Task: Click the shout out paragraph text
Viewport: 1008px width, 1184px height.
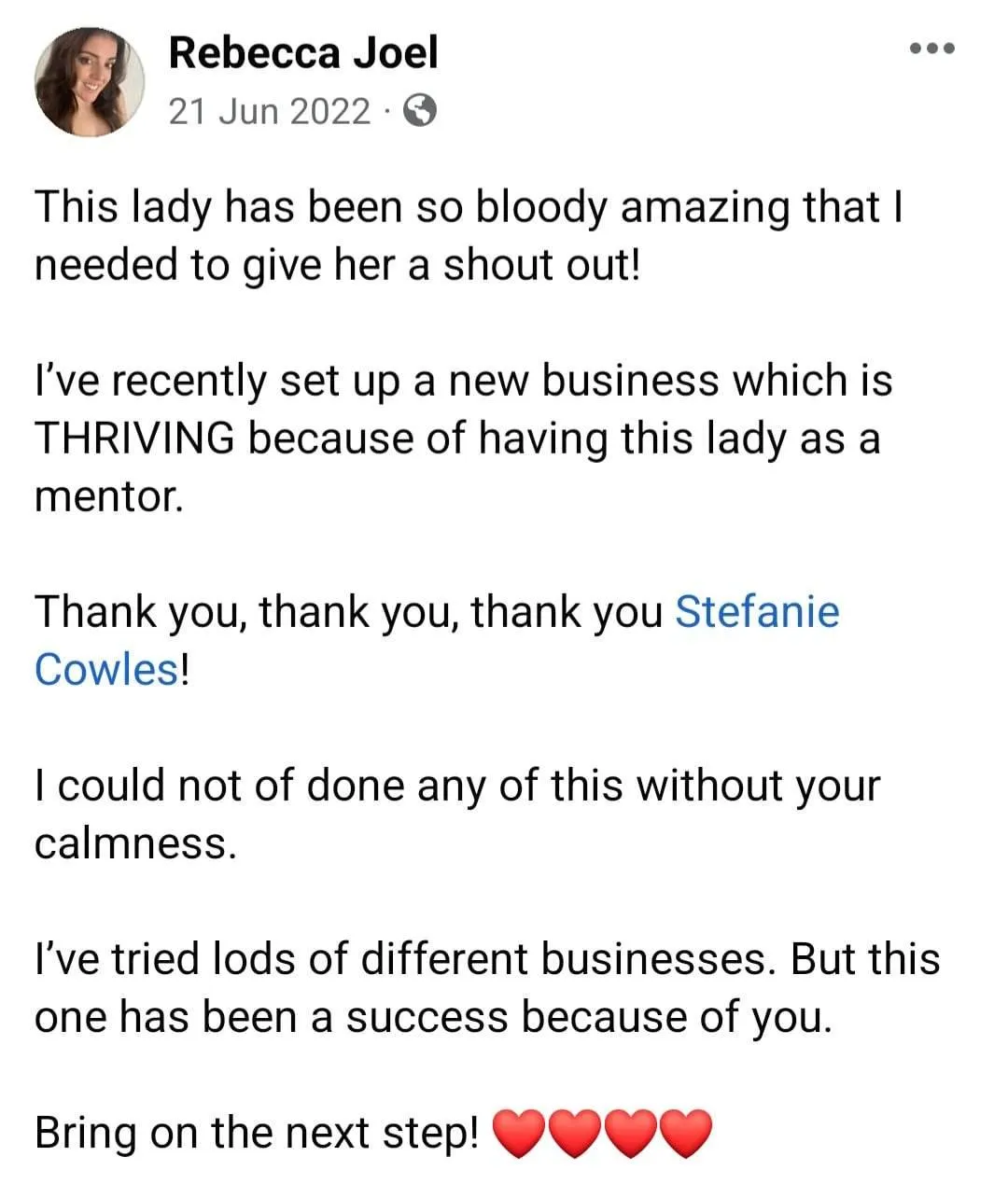Action: [x=465, y=235]
